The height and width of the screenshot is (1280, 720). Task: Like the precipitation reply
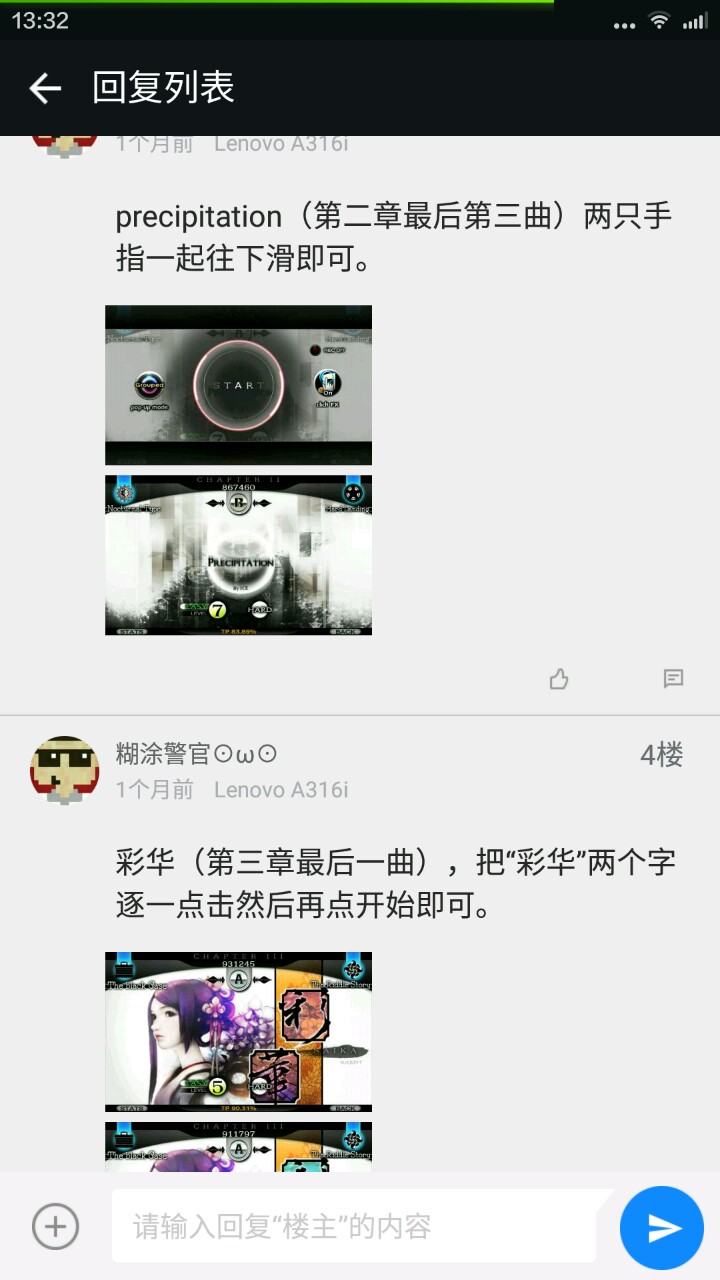pos(559,680)
